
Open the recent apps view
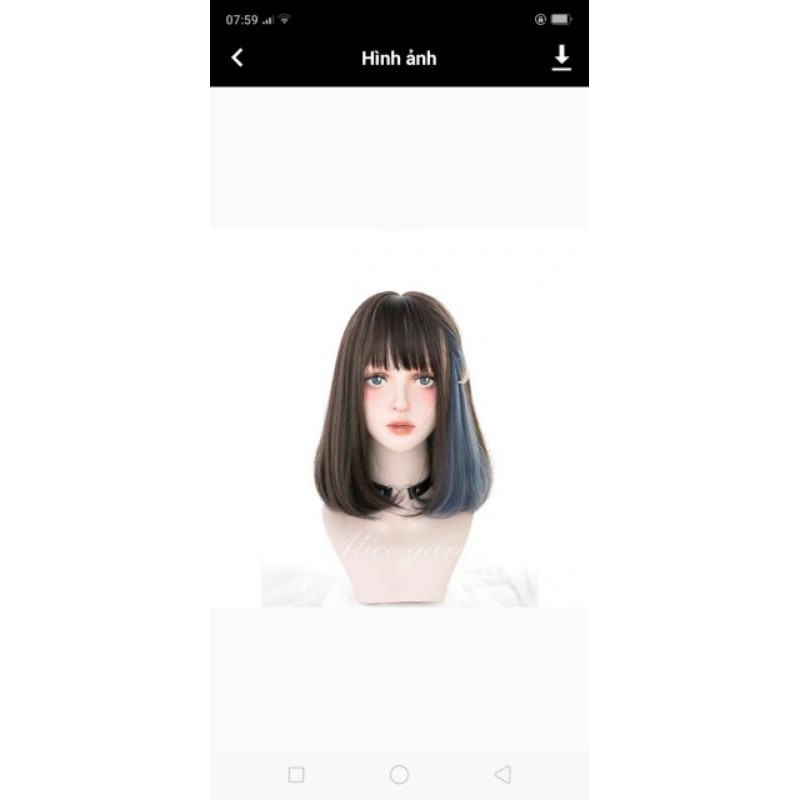pyautogui.click(x=296, y=774)
